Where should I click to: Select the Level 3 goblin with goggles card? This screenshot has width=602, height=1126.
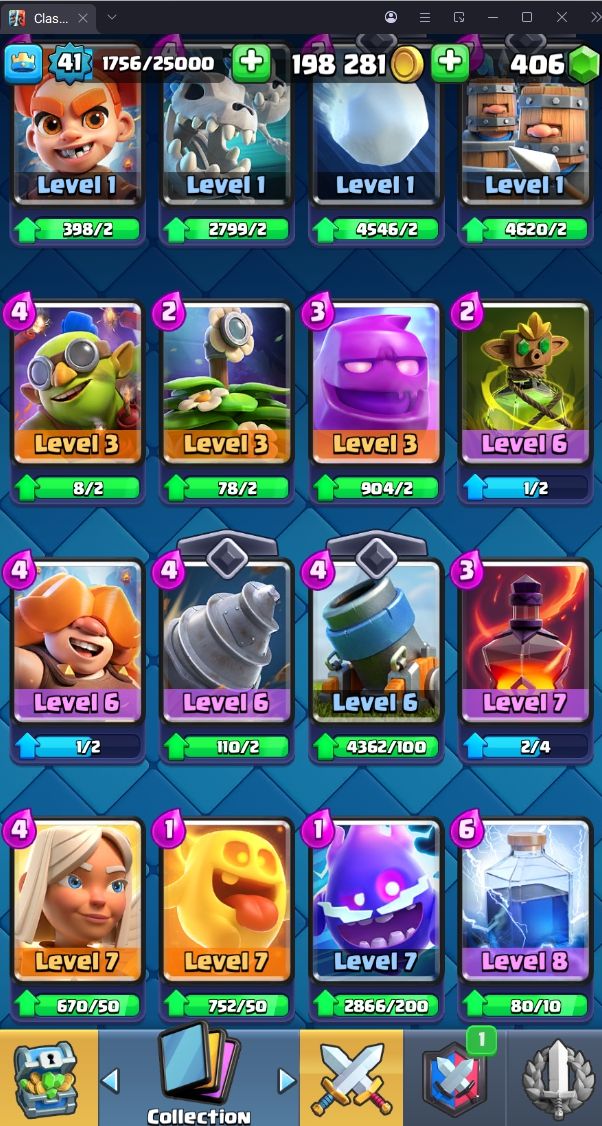point(78,385)
